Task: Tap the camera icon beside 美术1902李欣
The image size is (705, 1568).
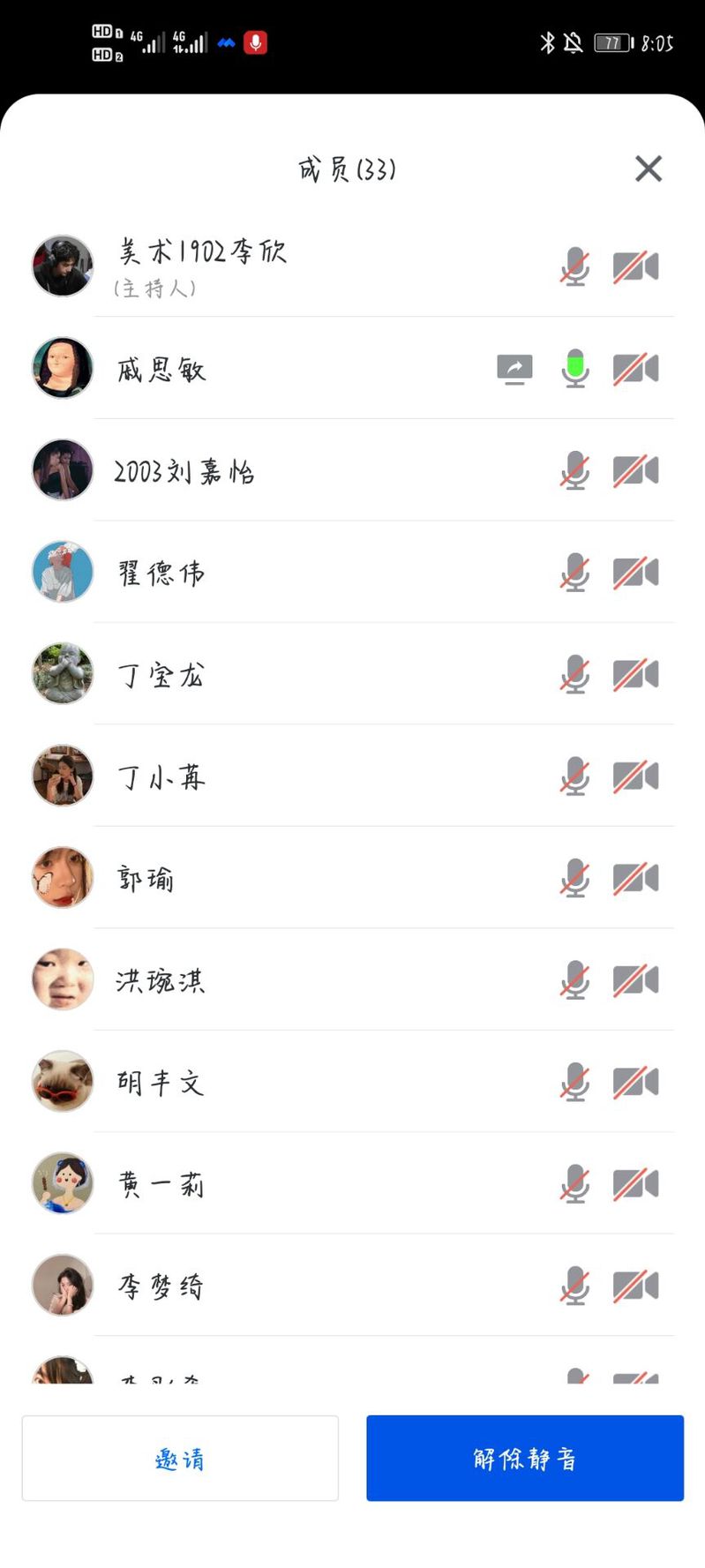Action: pos(636,266)
